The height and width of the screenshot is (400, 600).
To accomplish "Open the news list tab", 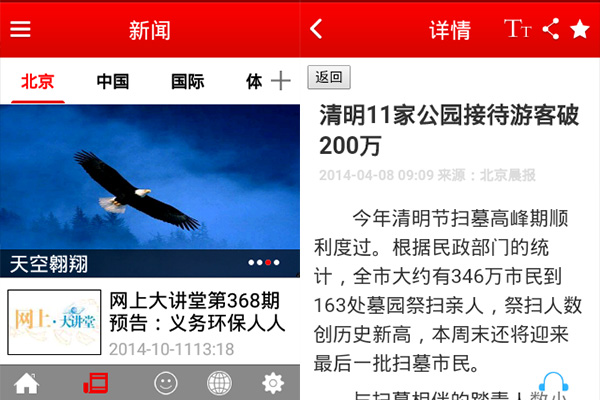I will coord(96,383).
